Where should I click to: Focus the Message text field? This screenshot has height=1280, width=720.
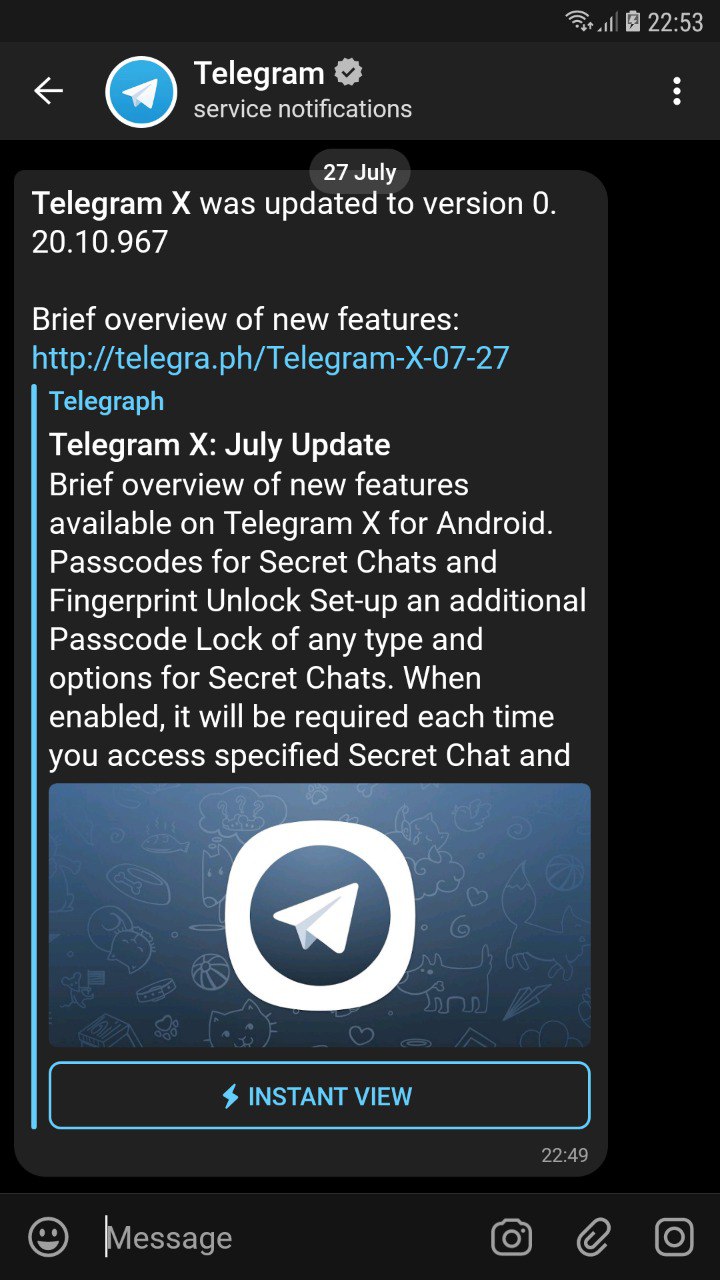point(290,1238)
